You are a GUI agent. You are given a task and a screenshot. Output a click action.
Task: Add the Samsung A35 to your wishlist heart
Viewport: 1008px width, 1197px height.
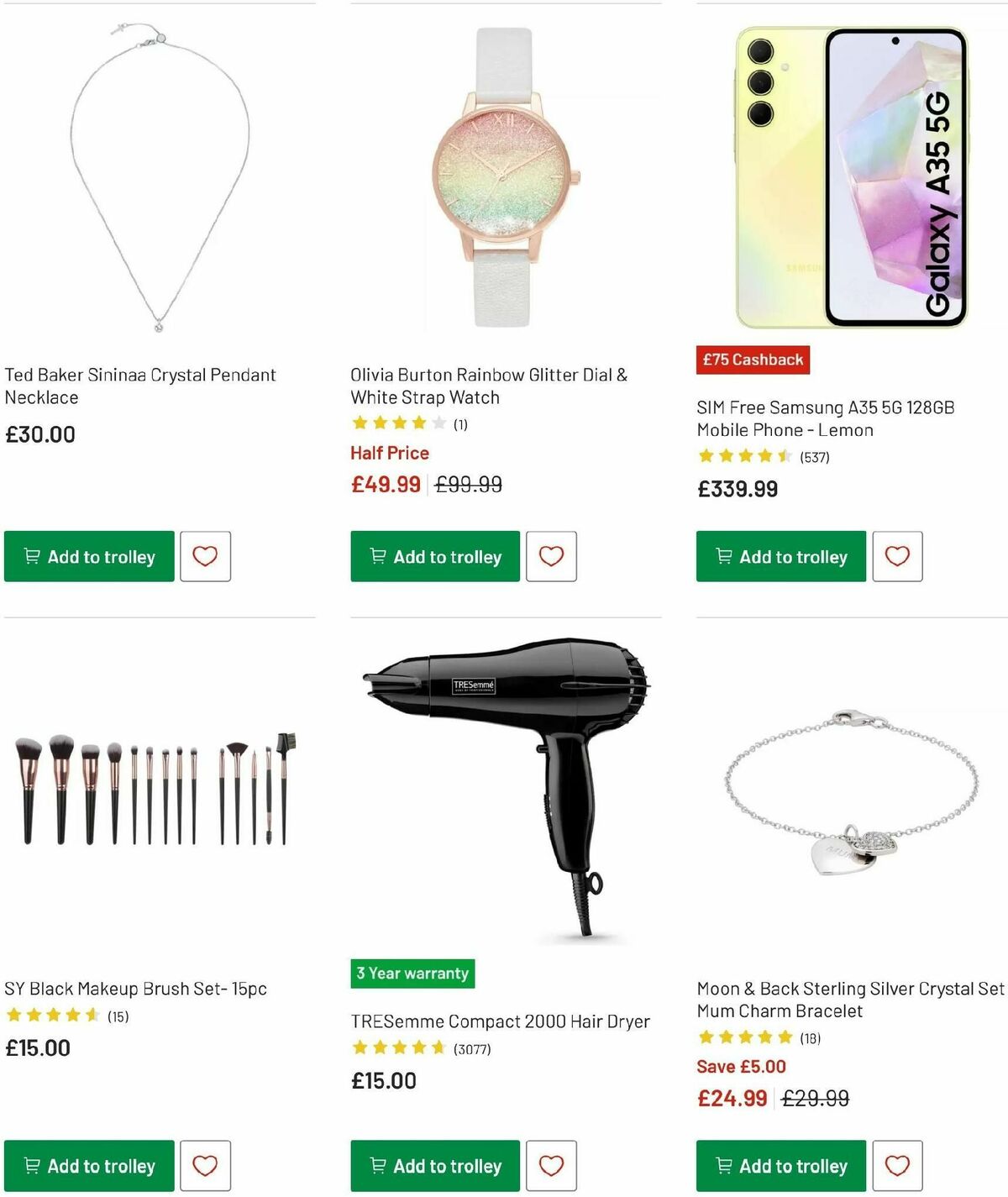click(897, 556)
